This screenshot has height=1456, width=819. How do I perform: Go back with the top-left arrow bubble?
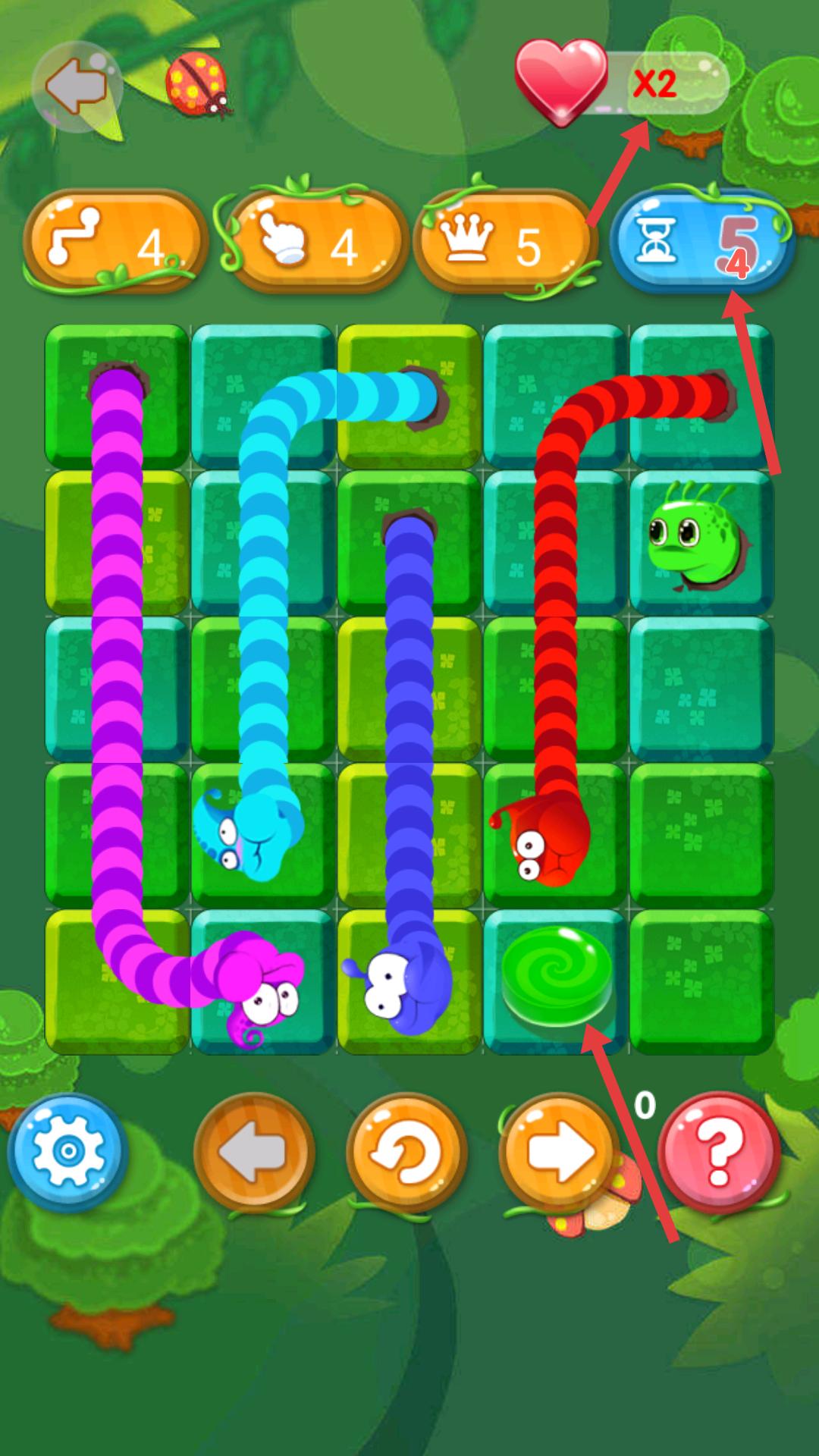coord(77,86)
